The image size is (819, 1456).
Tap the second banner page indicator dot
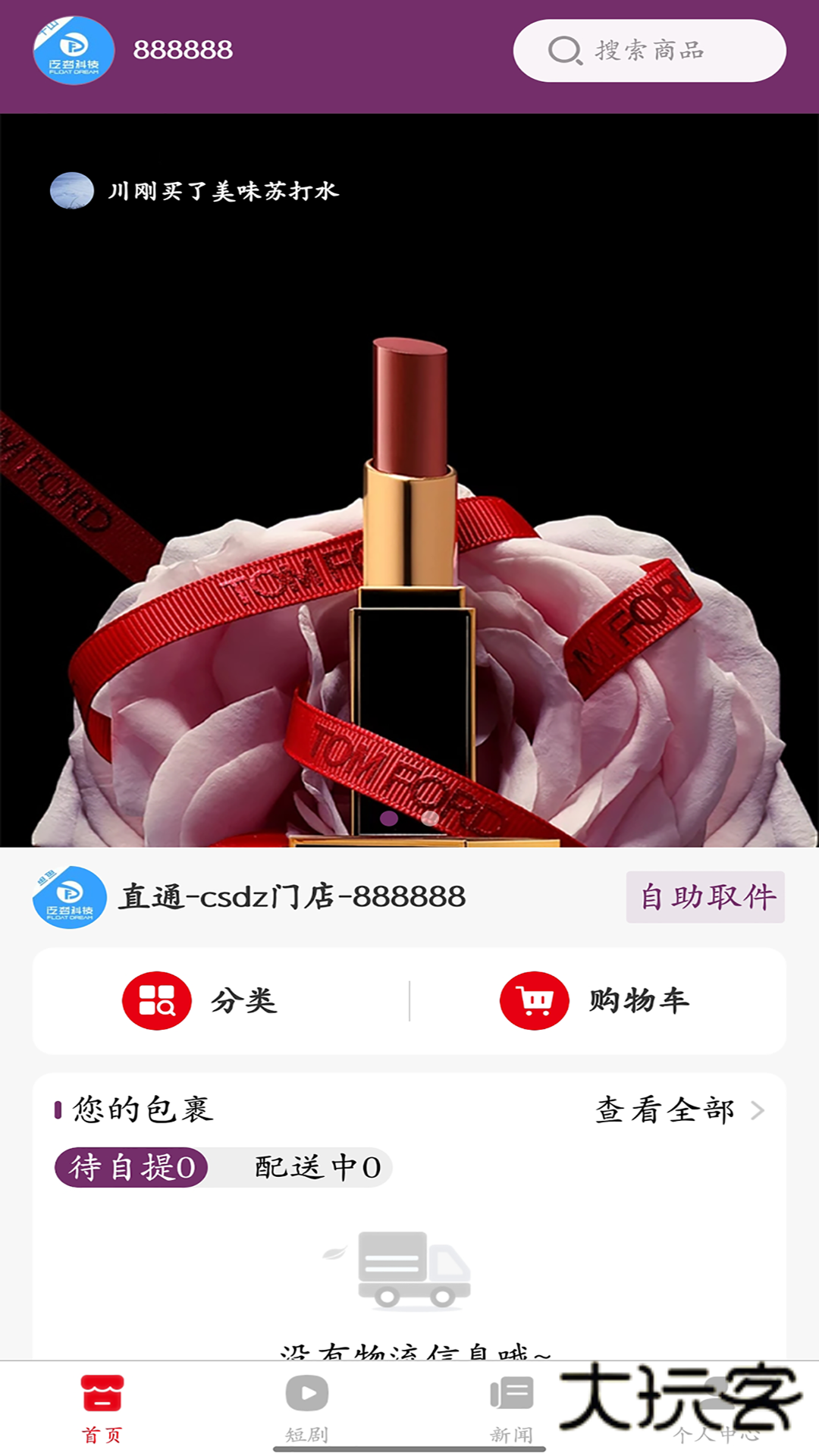click(430, 818)
